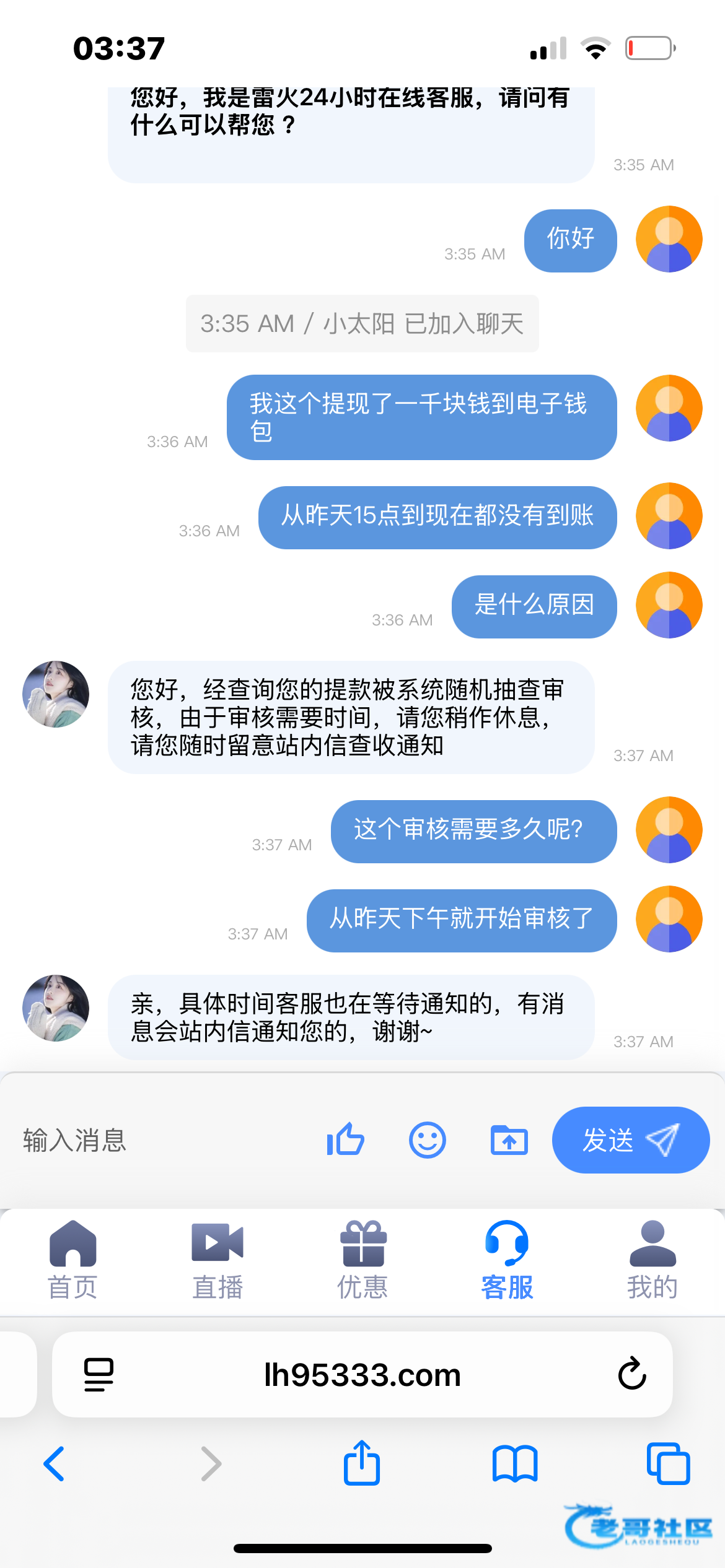
Task: Open the emoji picker
Action: (x=428, y=1139)
